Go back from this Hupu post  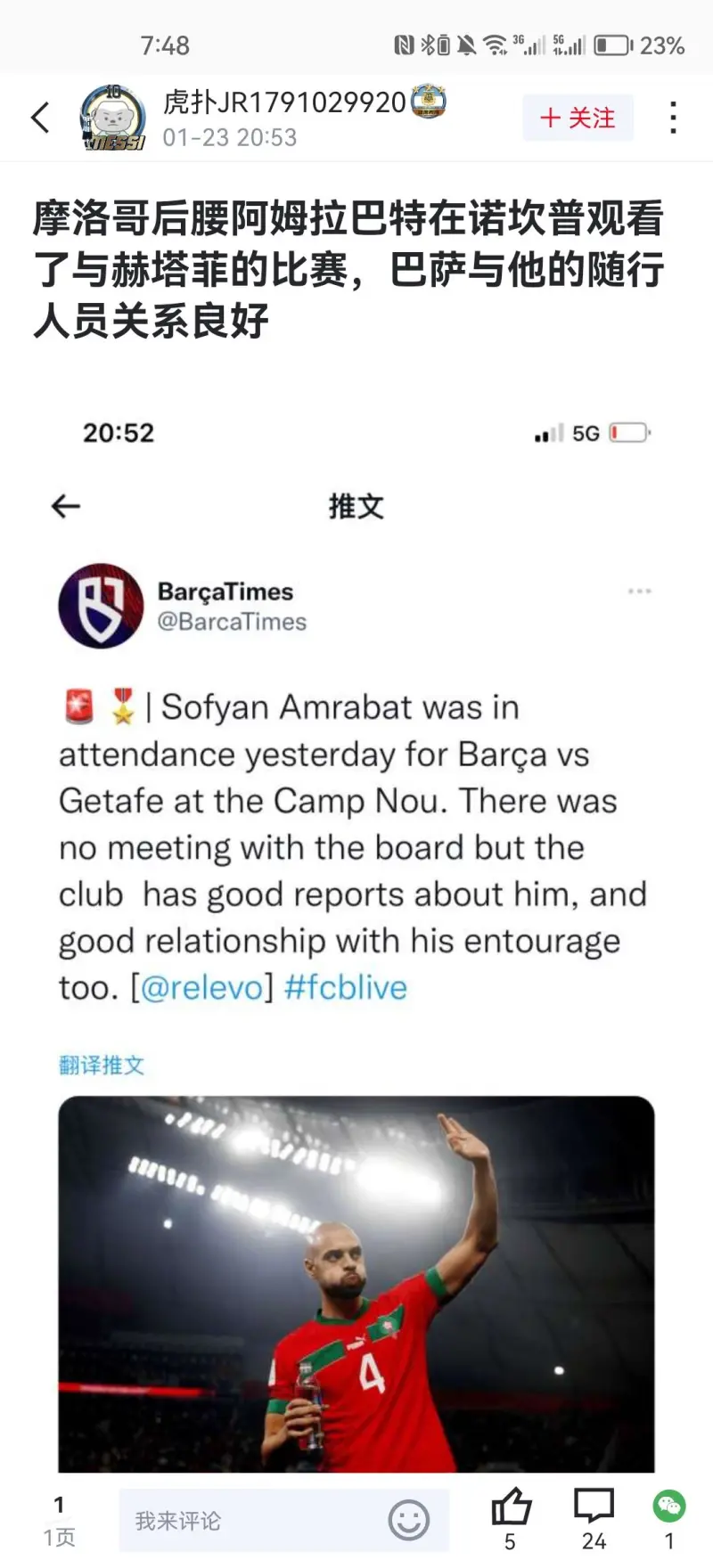40,118
